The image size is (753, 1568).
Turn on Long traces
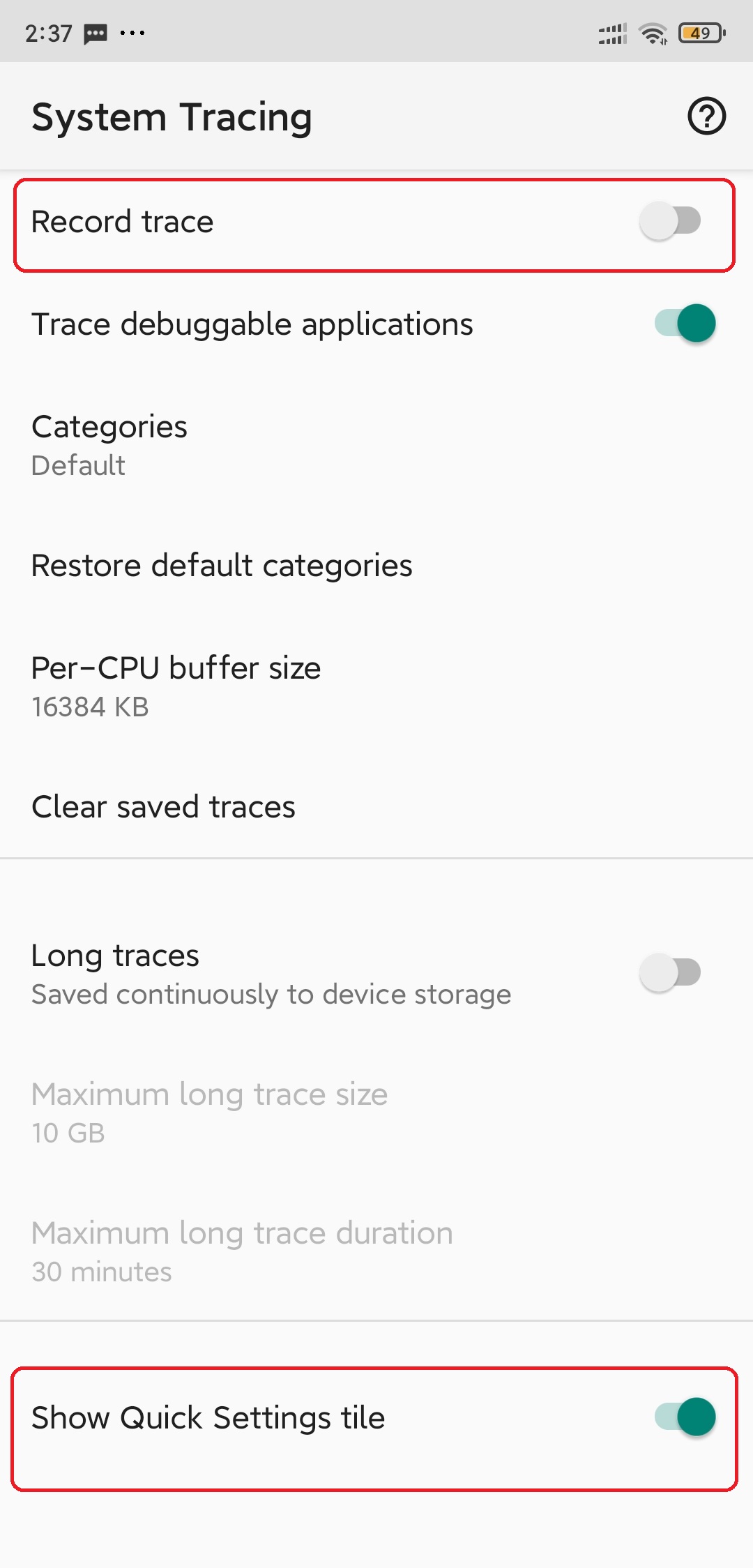(671, 972)
